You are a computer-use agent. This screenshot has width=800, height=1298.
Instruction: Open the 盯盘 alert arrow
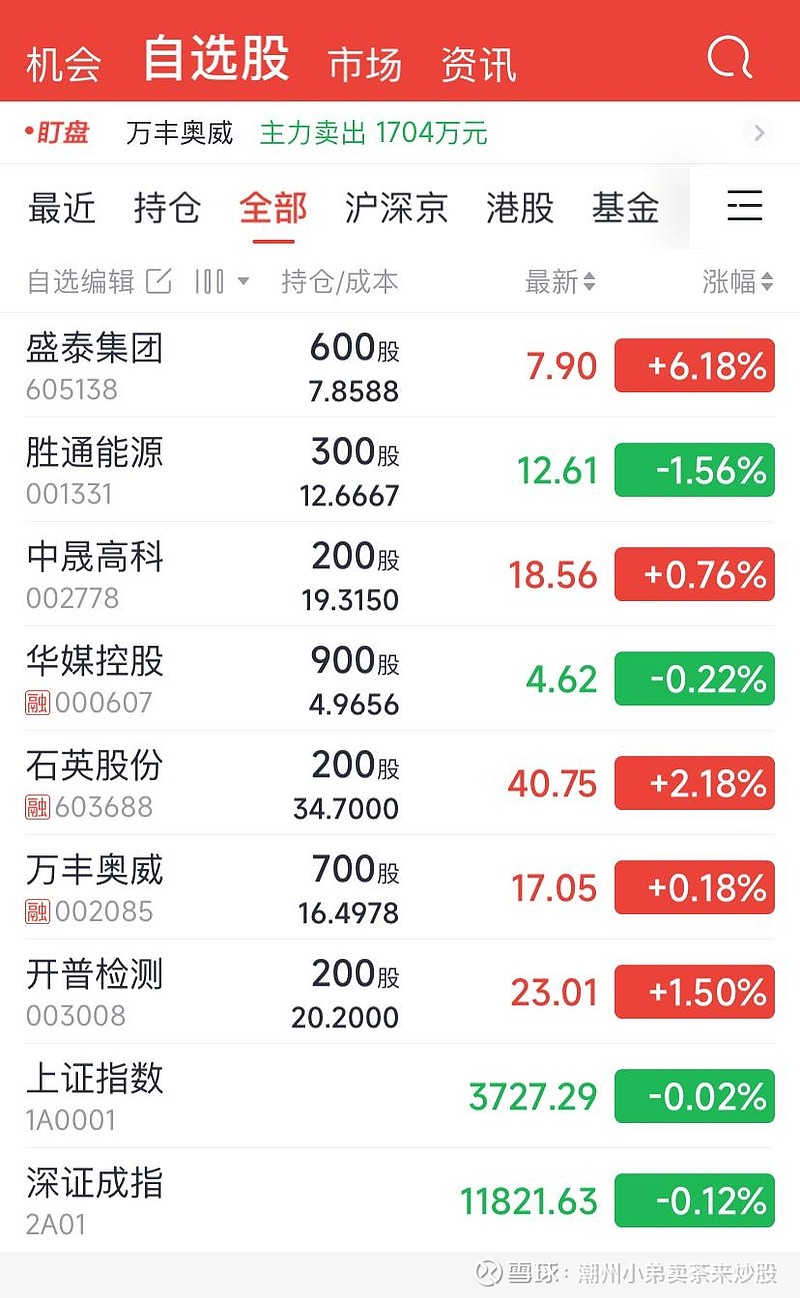(759, 133)
